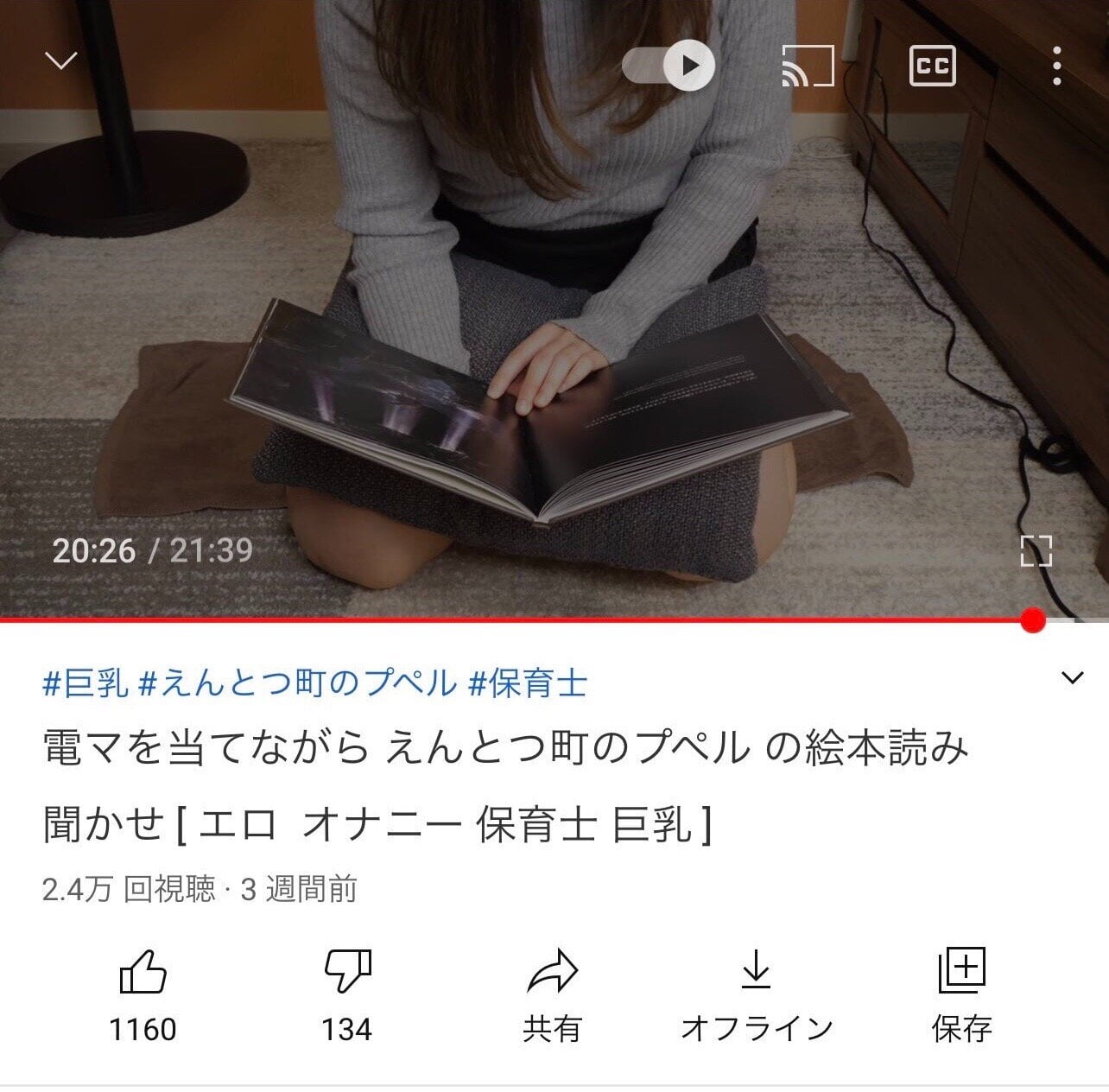Open the #保育士 hashtag
Viewport: 1109px width, 1092px height.
528,683
